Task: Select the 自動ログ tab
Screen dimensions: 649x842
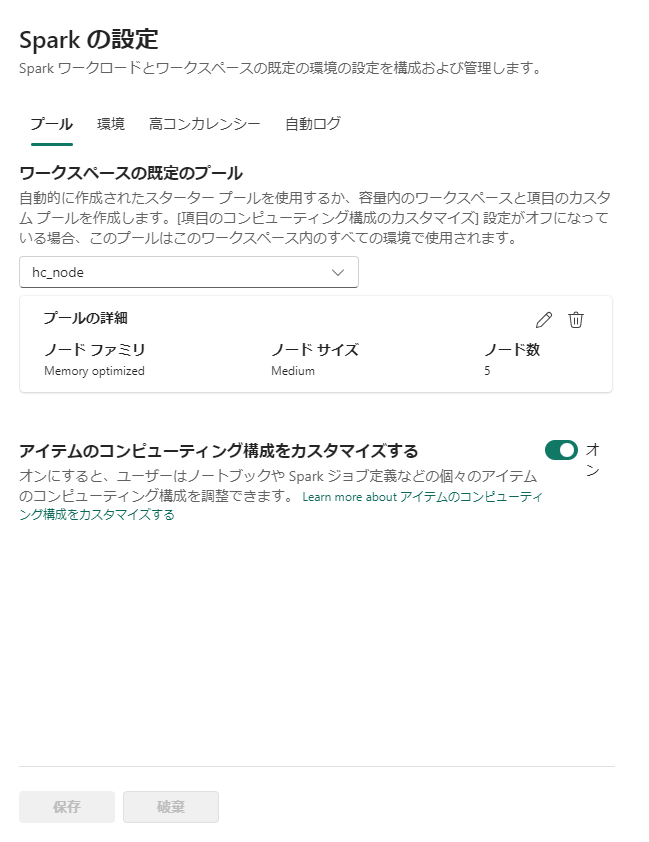Action: tap(313, 124)
